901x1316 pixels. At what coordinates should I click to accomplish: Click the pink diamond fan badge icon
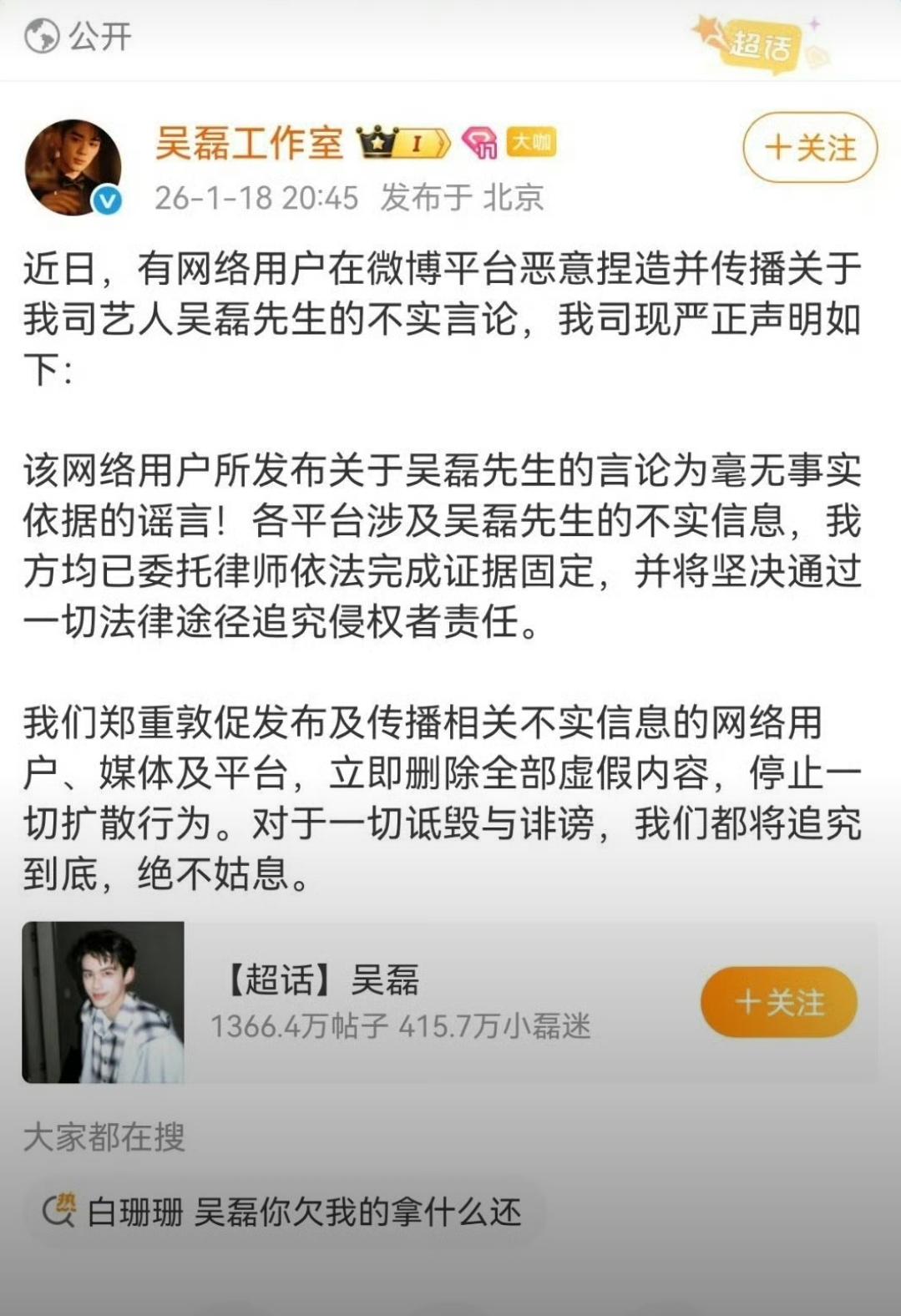481,144
